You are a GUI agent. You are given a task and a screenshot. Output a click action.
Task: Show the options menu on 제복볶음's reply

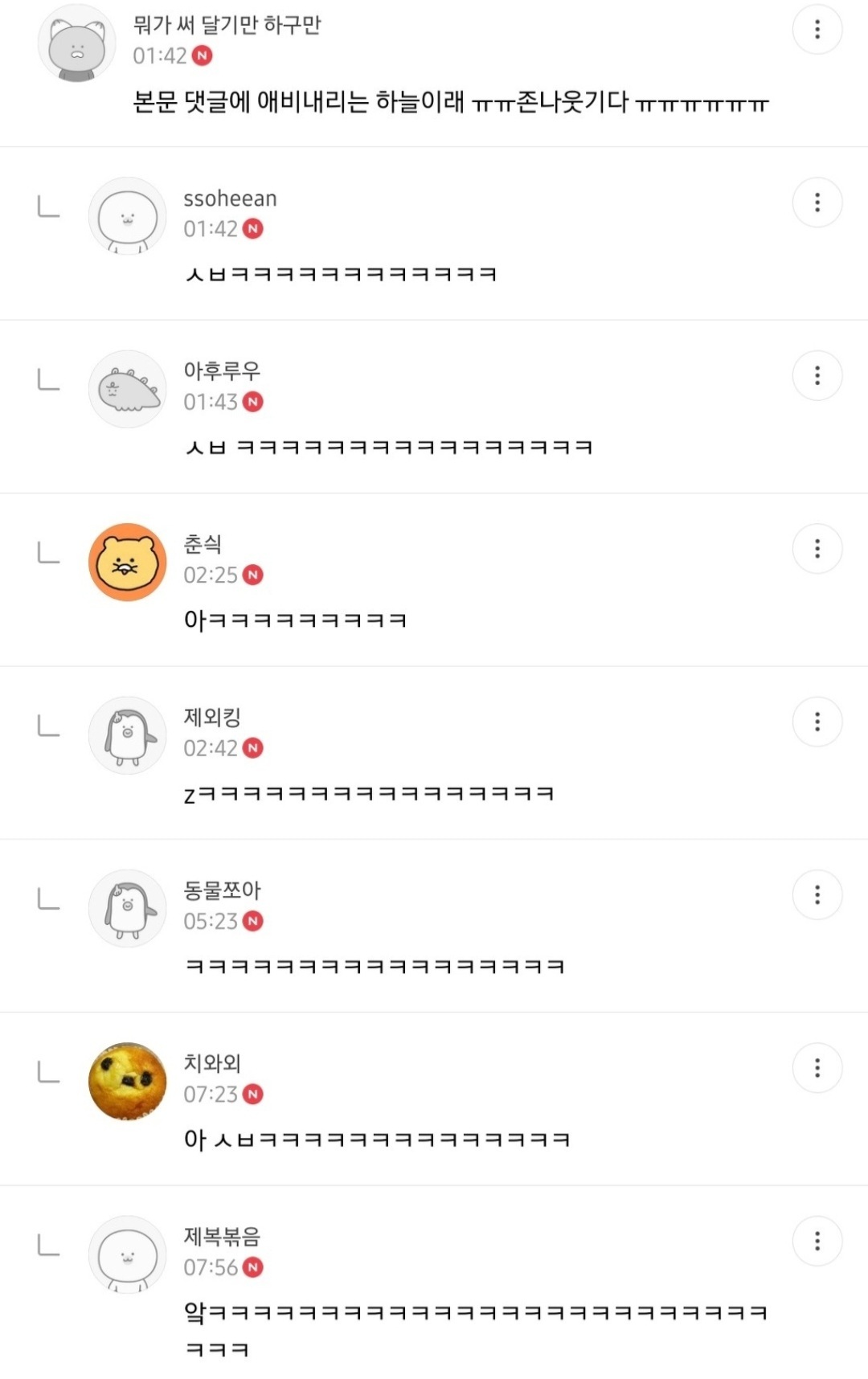(817, 1241)
